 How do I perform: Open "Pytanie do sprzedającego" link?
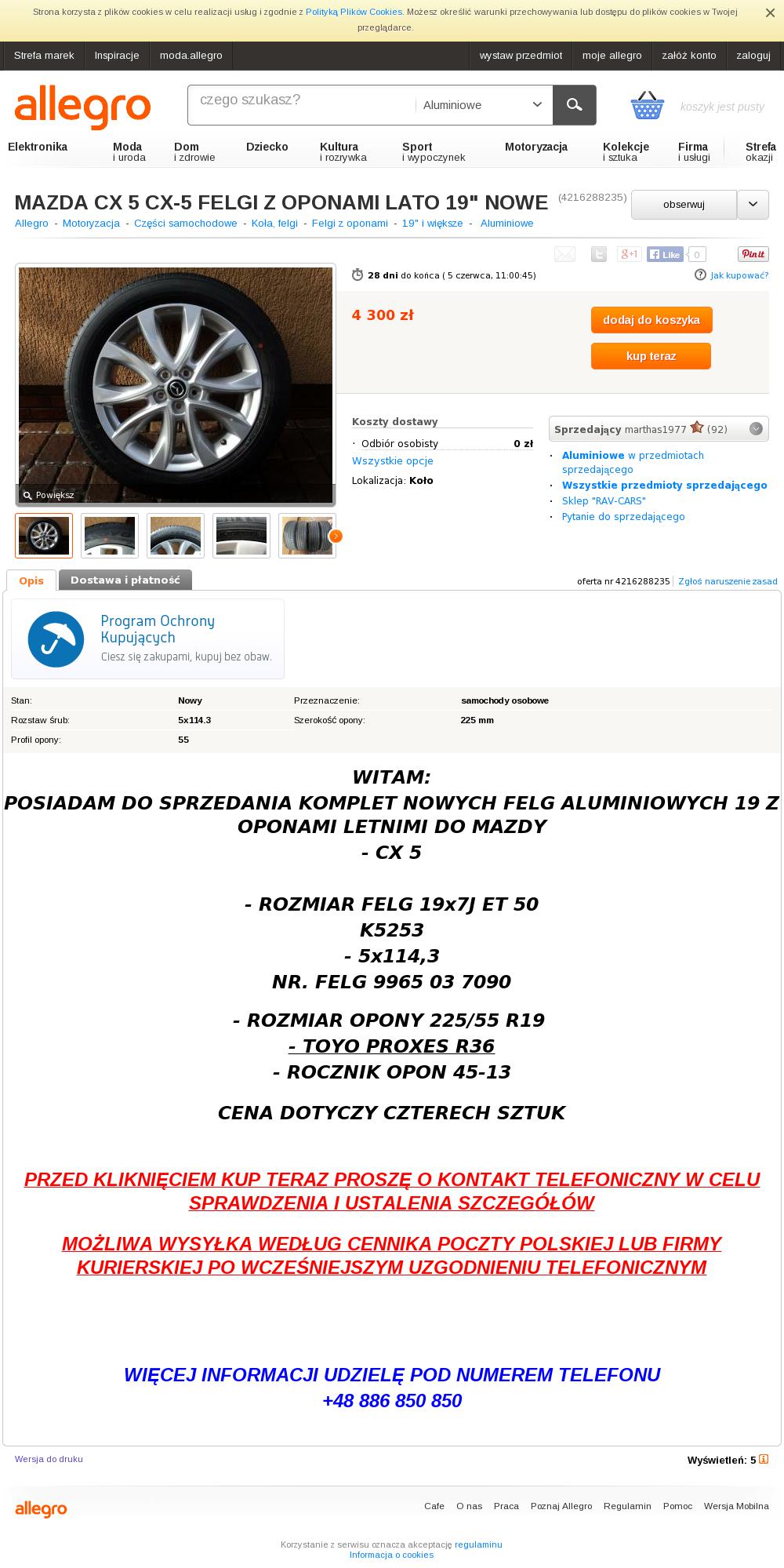(x=623, y=517)
